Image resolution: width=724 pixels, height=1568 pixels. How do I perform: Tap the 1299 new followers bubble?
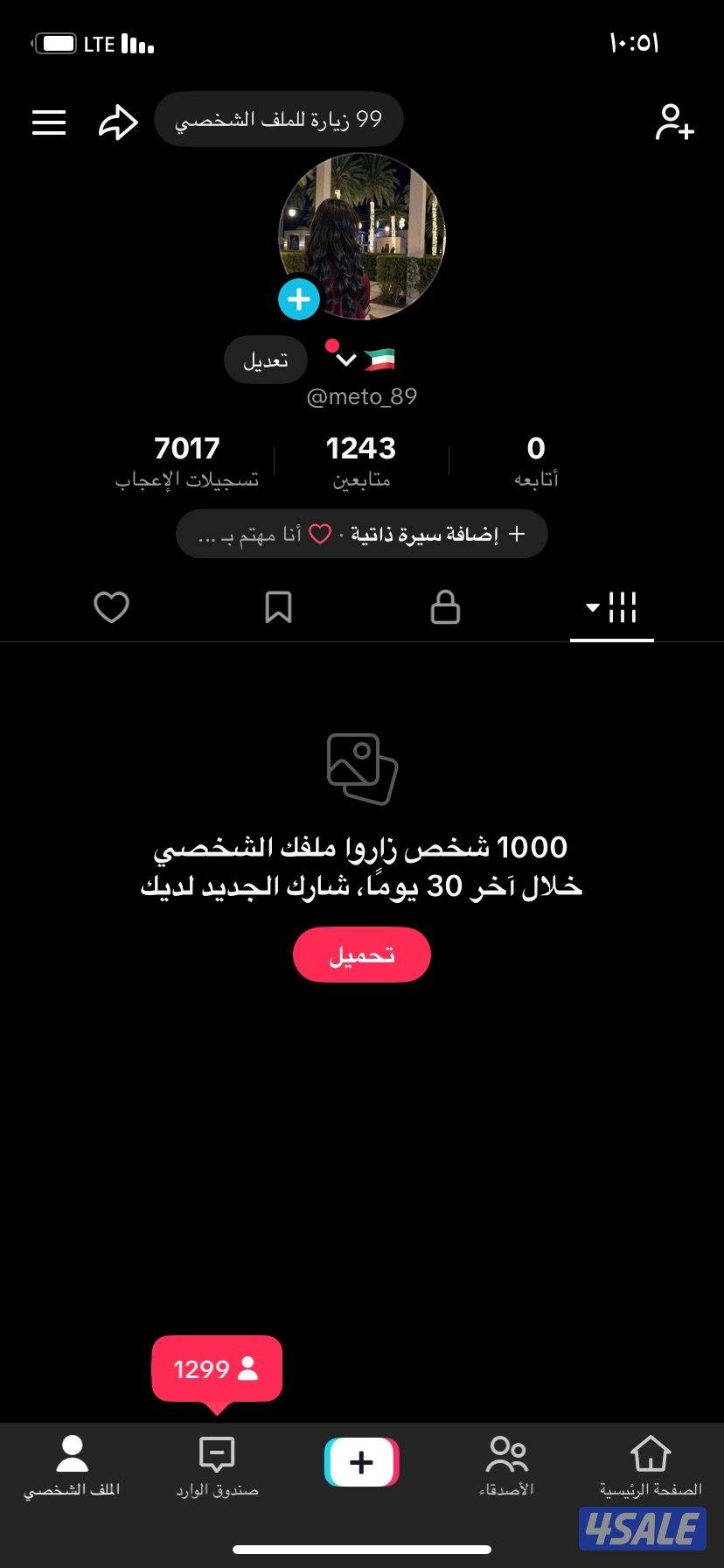tap(217, 1369)
